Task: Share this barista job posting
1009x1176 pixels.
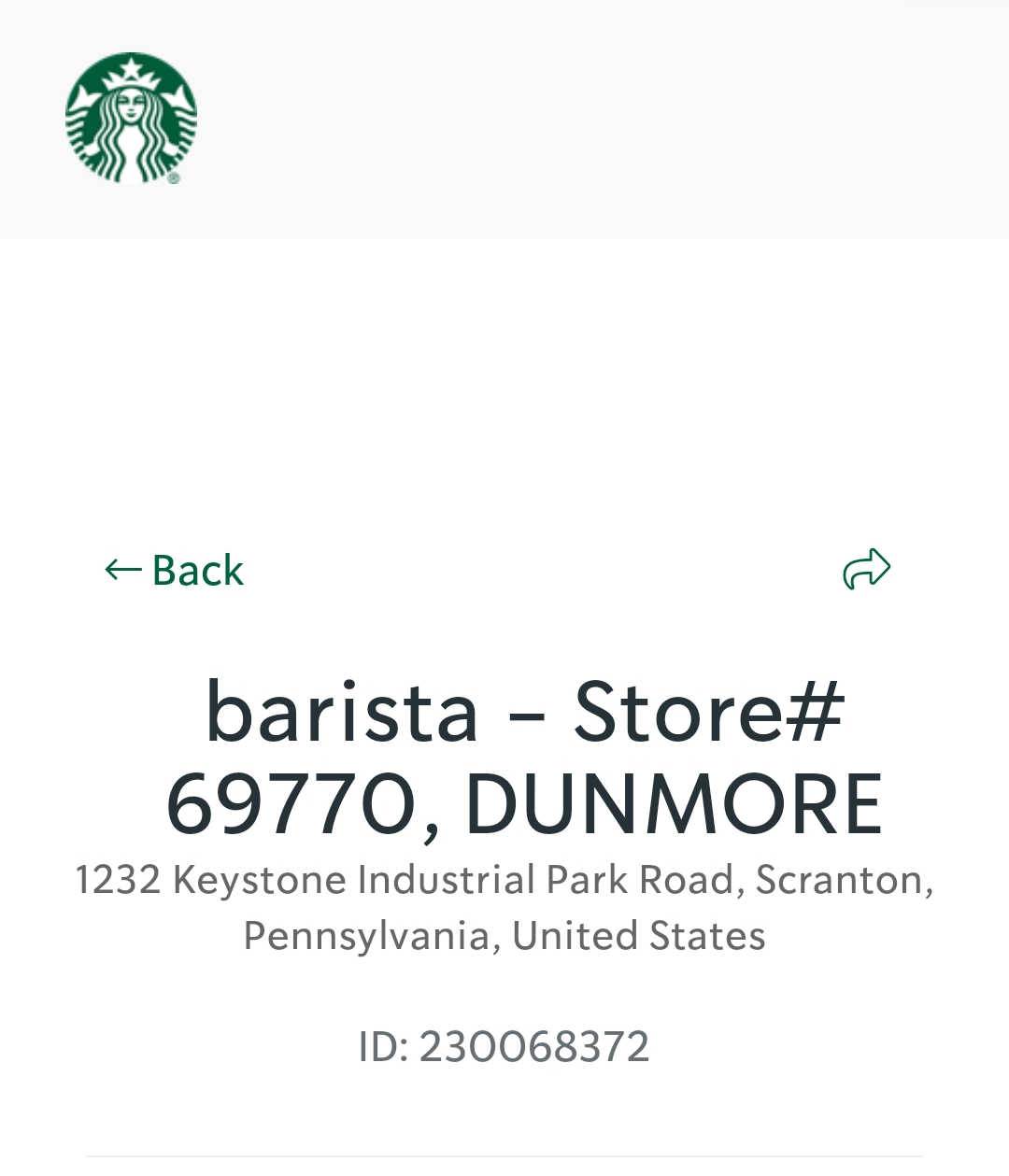Action: (x=866, y=569)
